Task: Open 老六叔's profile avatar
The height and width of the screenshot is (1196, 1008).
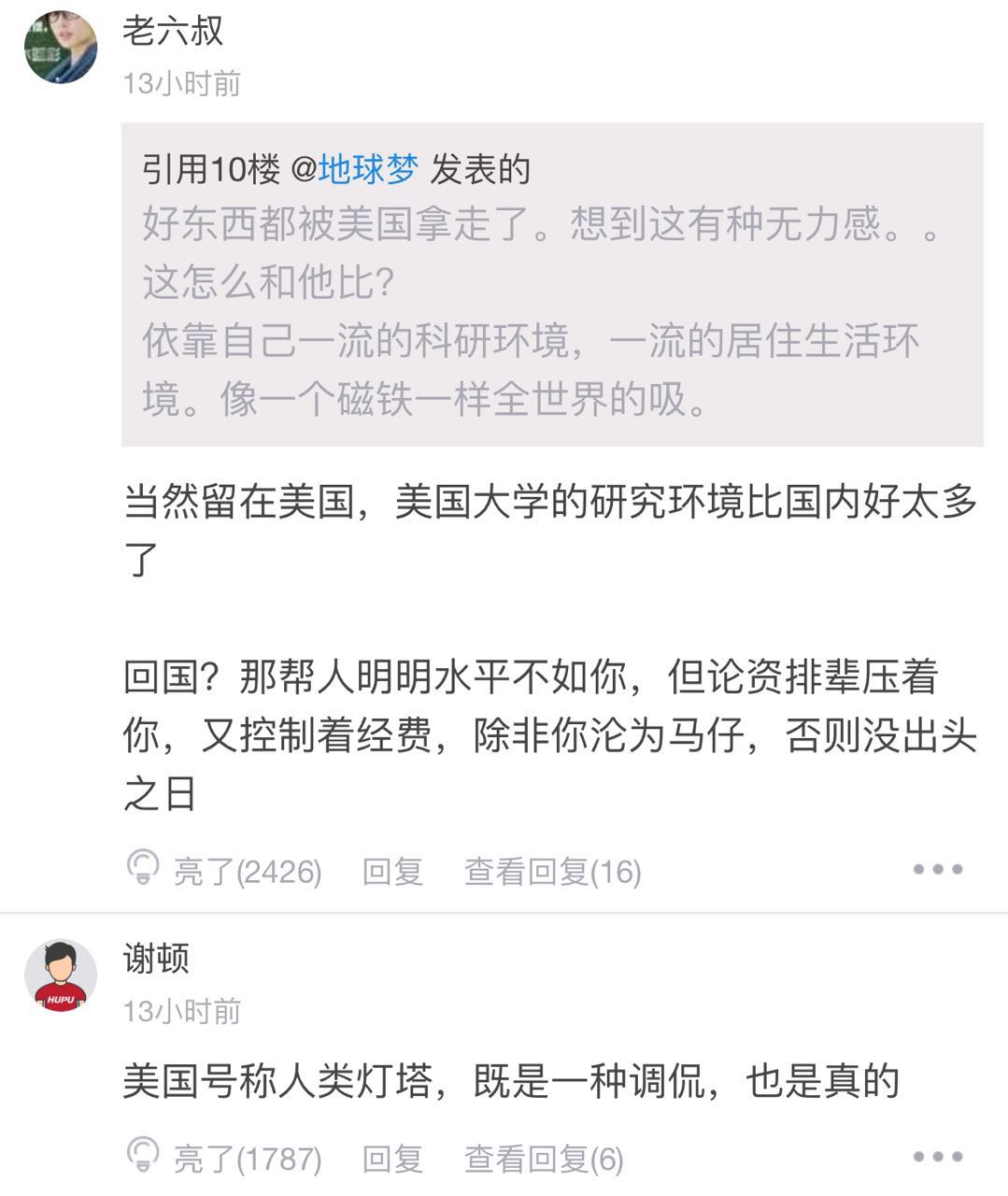Action: (x=60, y=47)
